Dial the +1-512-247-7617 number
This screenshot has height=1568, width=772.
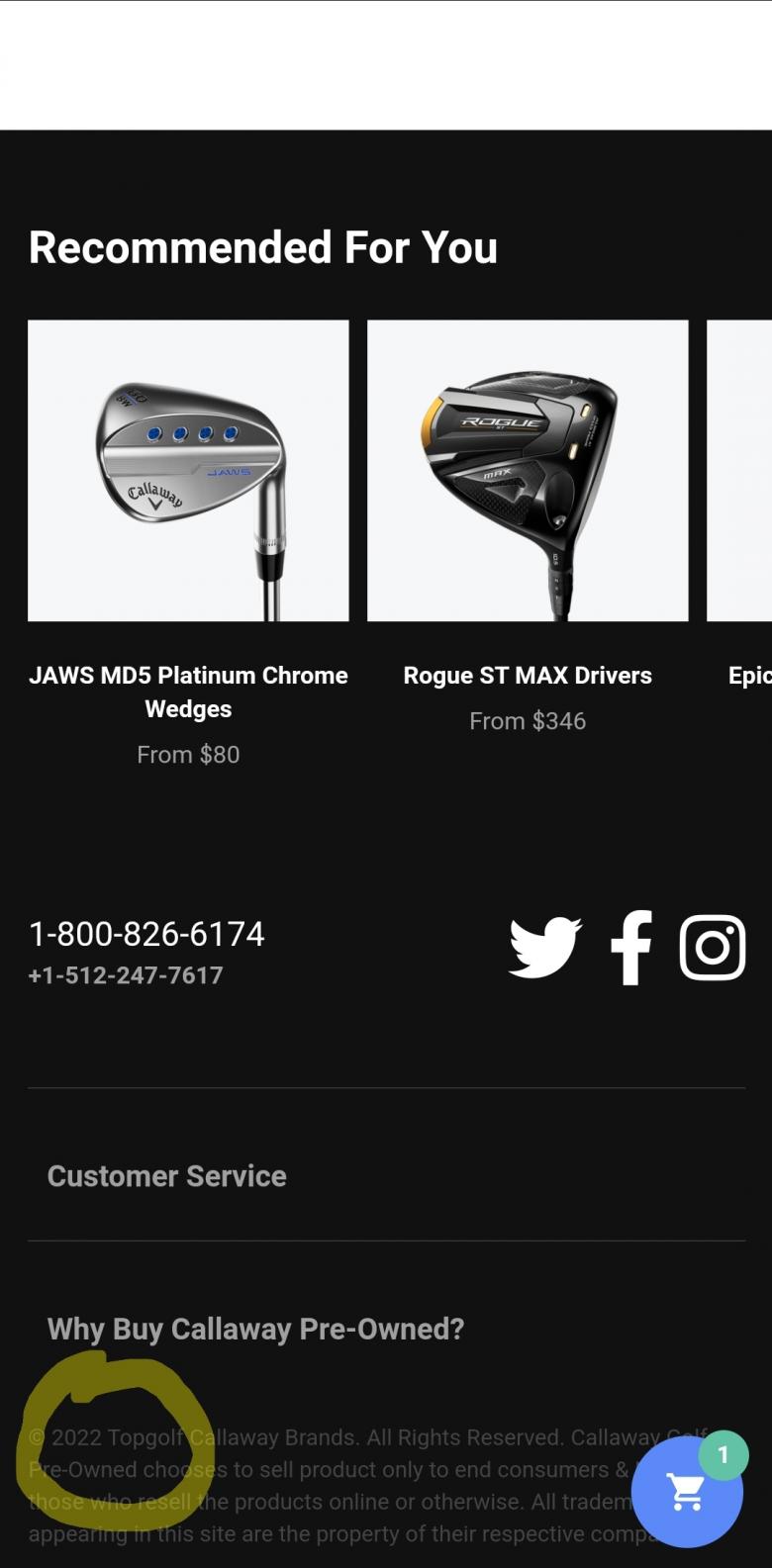126,975
